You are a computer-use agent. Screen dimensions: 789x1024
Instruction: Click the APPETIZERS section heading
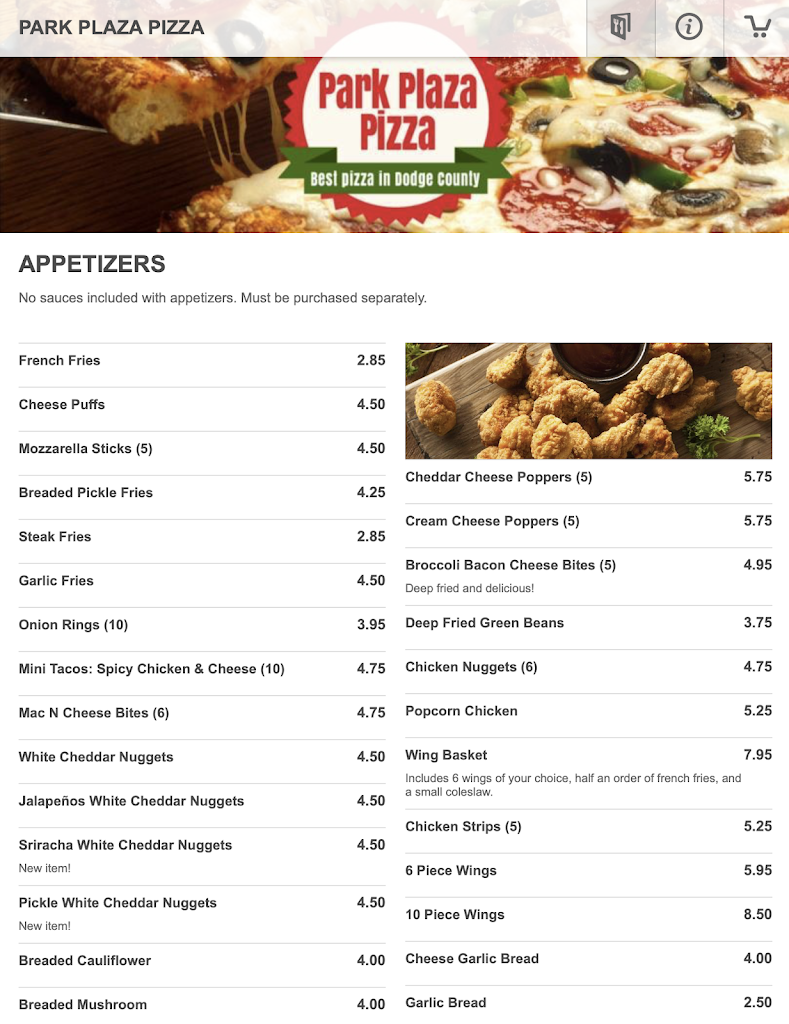[x=91, y=265]
